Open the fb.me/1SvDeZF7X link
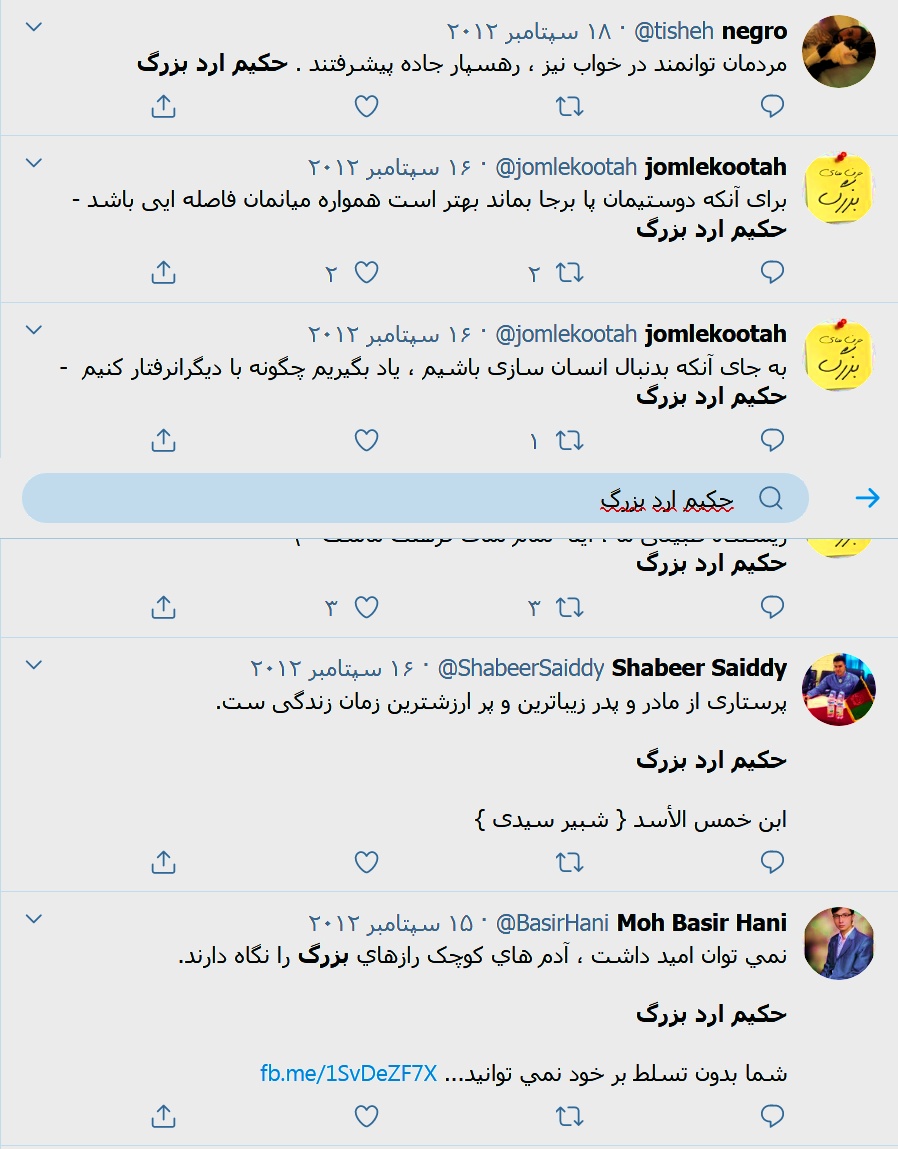This screenshot has width=898, height=1149. [348, 1075]
